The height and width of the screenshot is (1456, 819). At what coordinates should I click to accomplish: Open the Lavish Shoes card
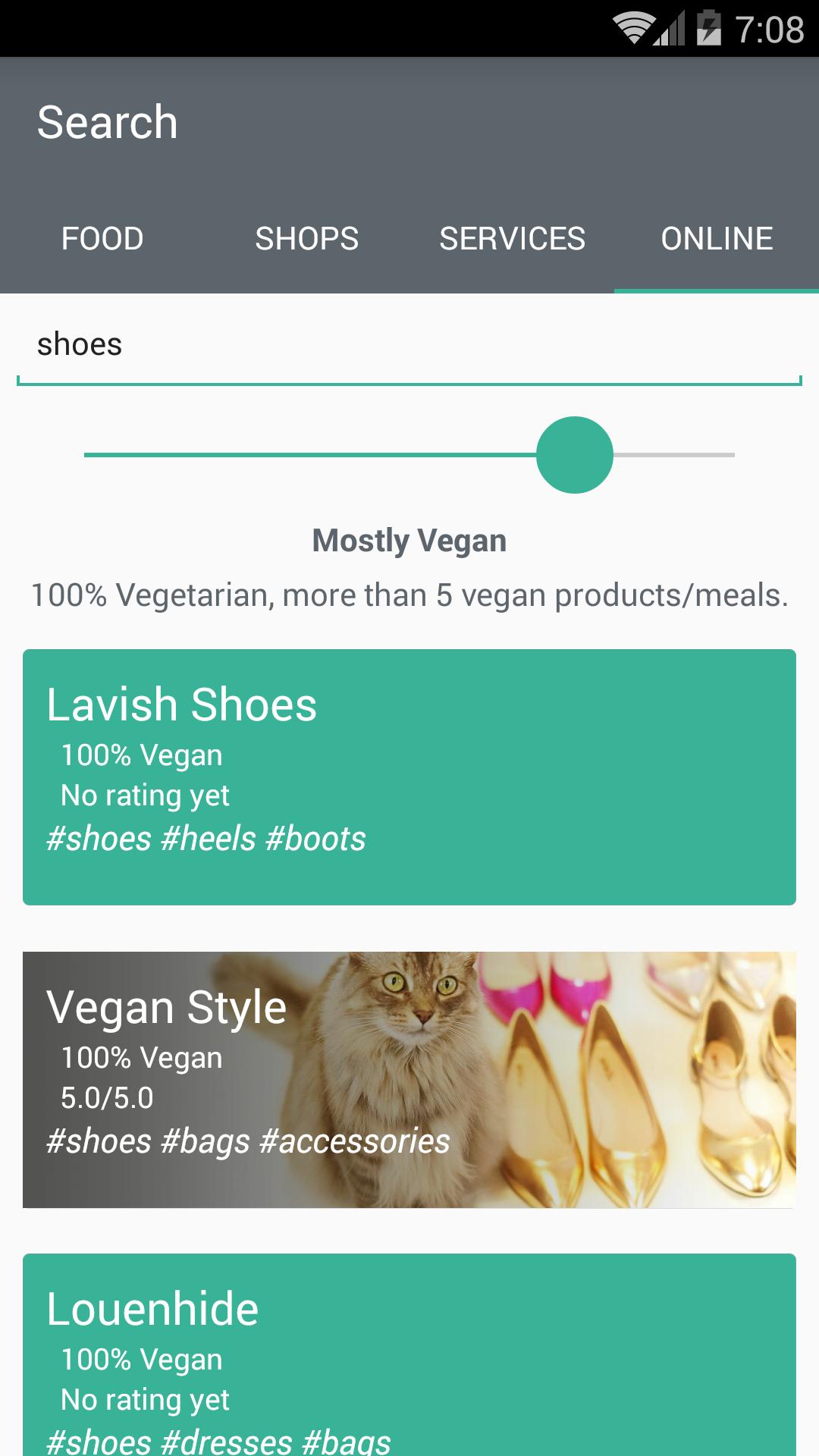click(409, 777)
